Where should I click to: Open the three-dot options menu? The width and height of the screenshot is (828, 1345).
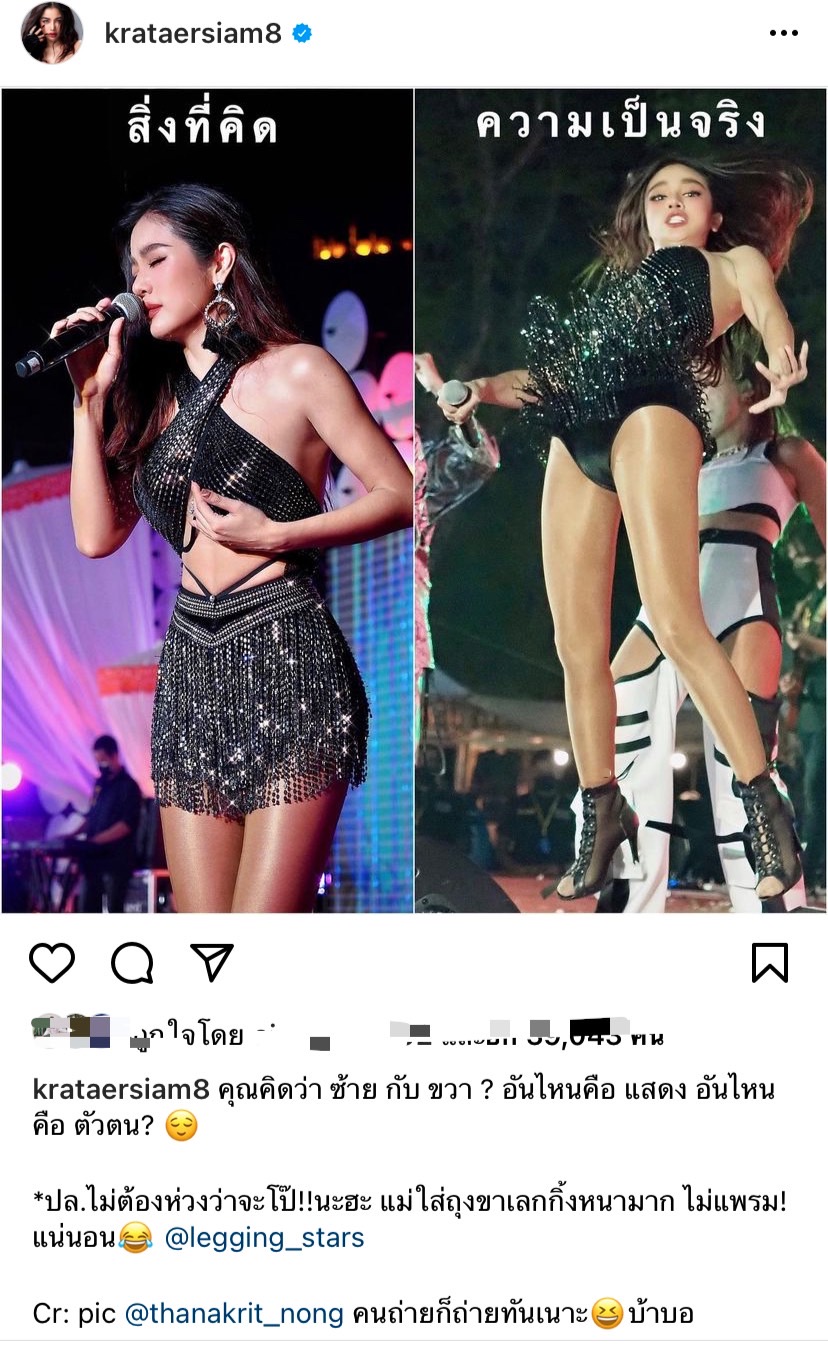coord(784,33)
